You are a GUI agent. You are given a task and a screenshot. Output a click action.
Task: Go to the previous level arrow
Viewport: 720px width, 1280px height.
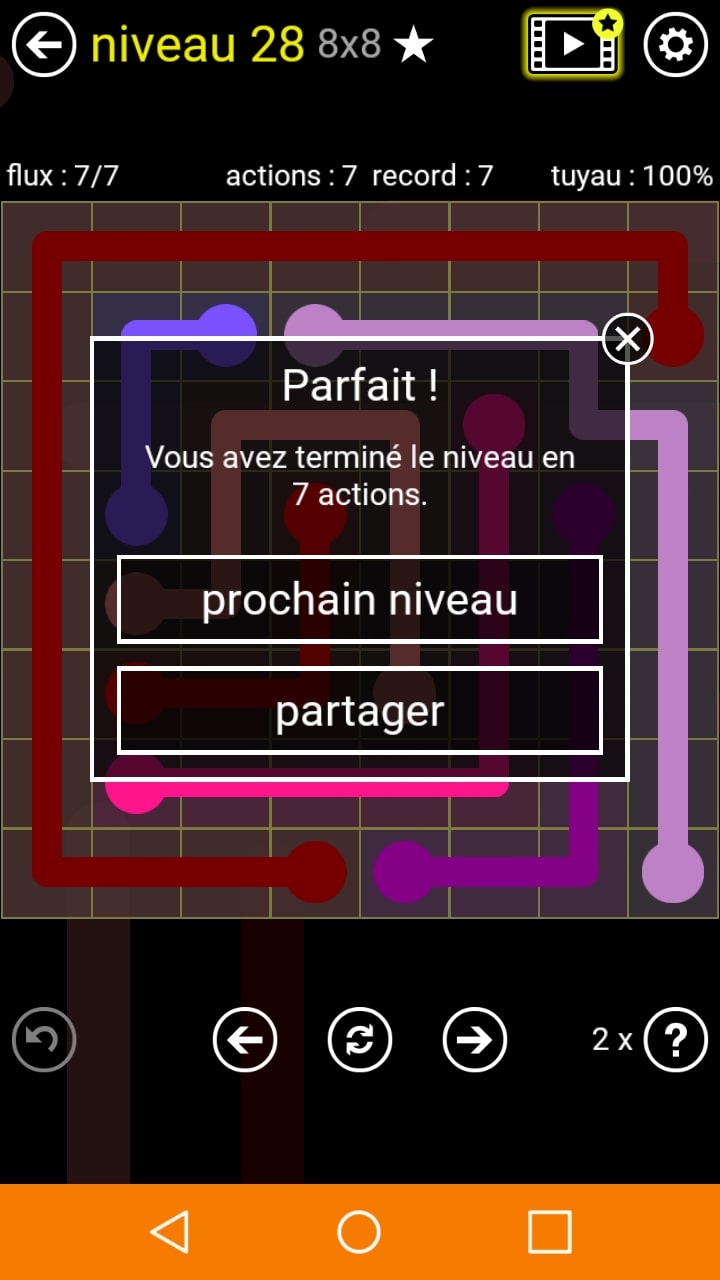245,1040
